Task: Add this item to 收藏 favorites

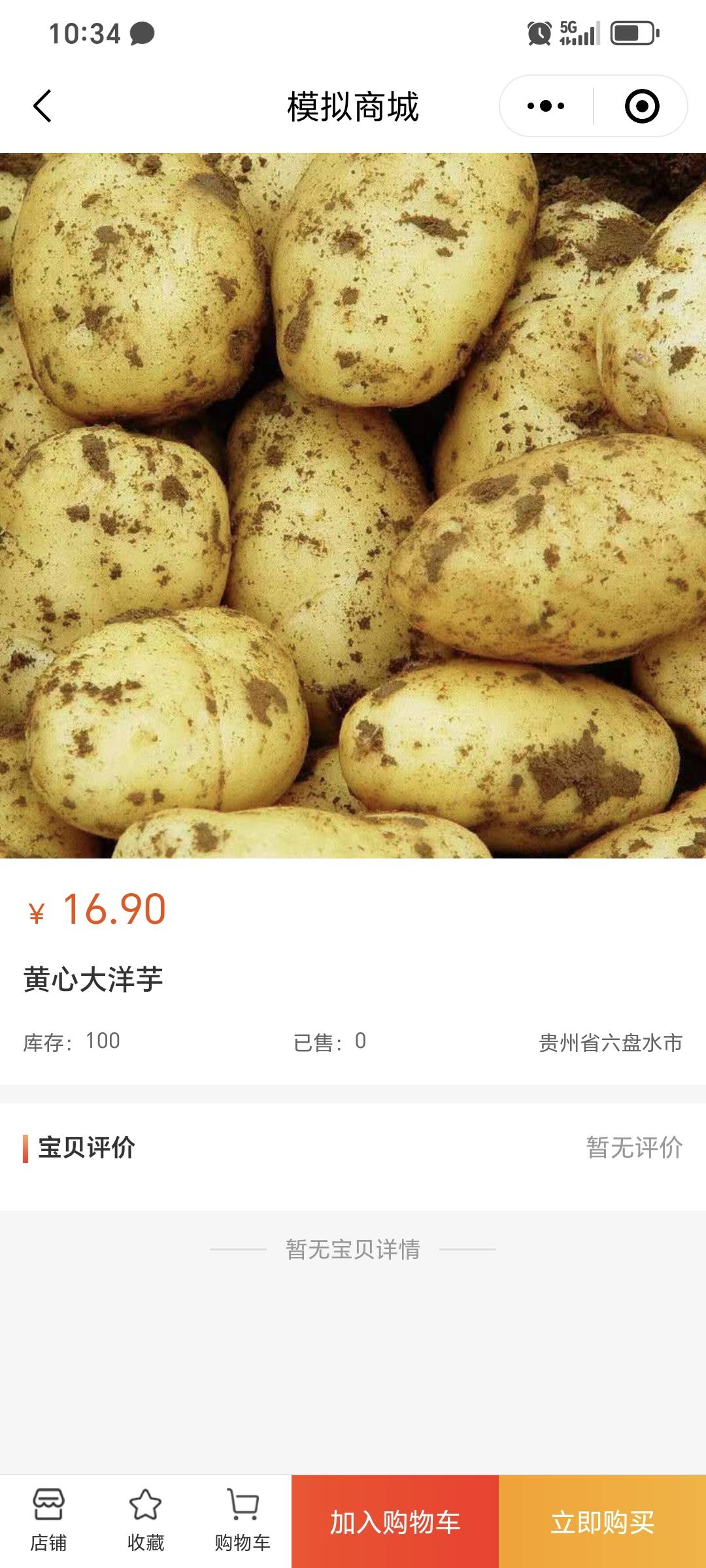Action: (x=145, y=1521)
